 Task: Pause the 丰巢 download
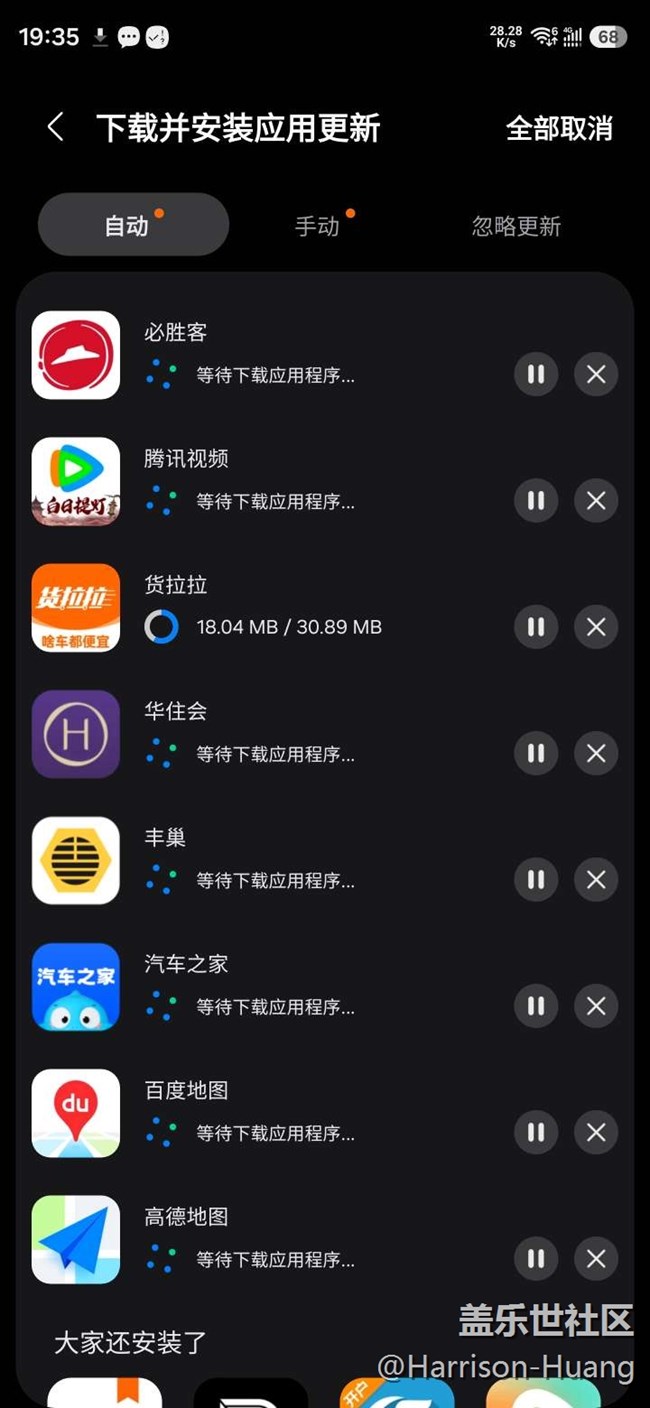pyautogui.click(x=536, y=880)
